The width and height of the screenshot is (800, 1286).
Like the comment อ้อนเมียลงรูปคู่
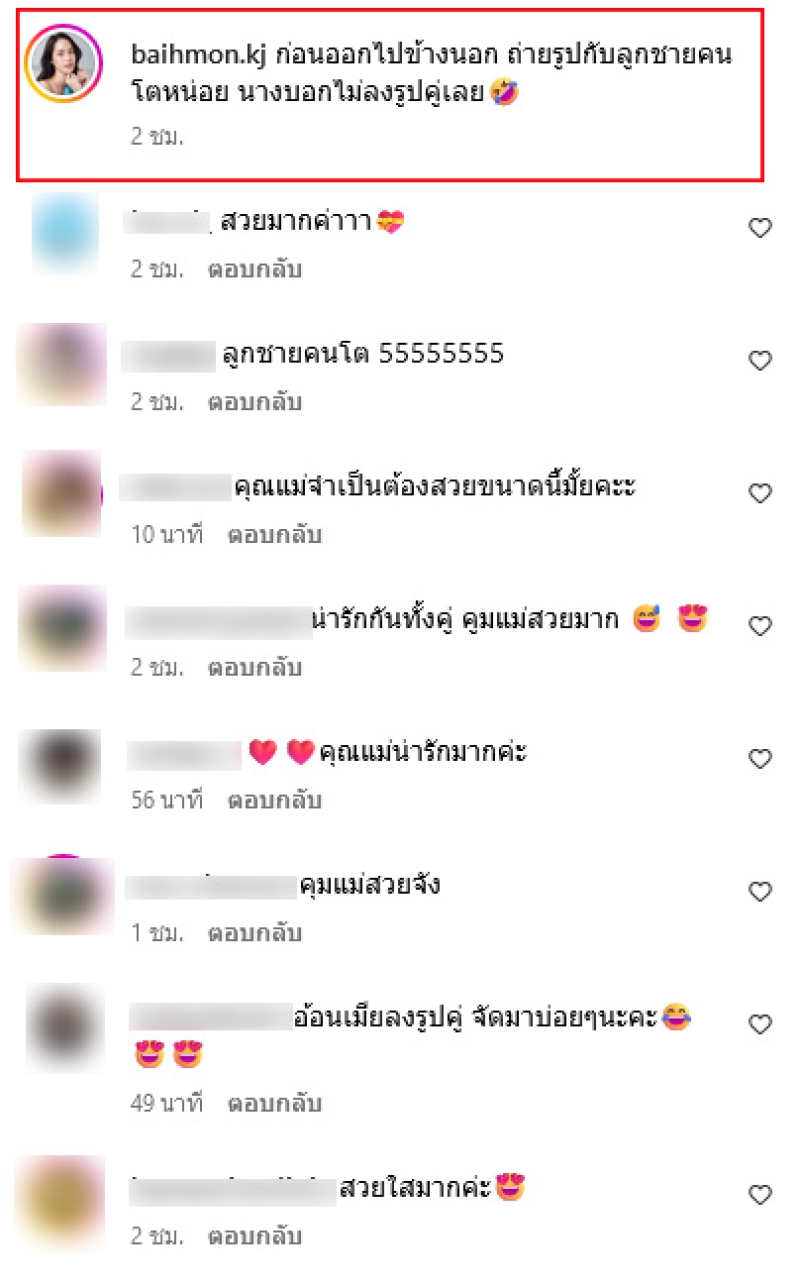[x=760, y=1024]
